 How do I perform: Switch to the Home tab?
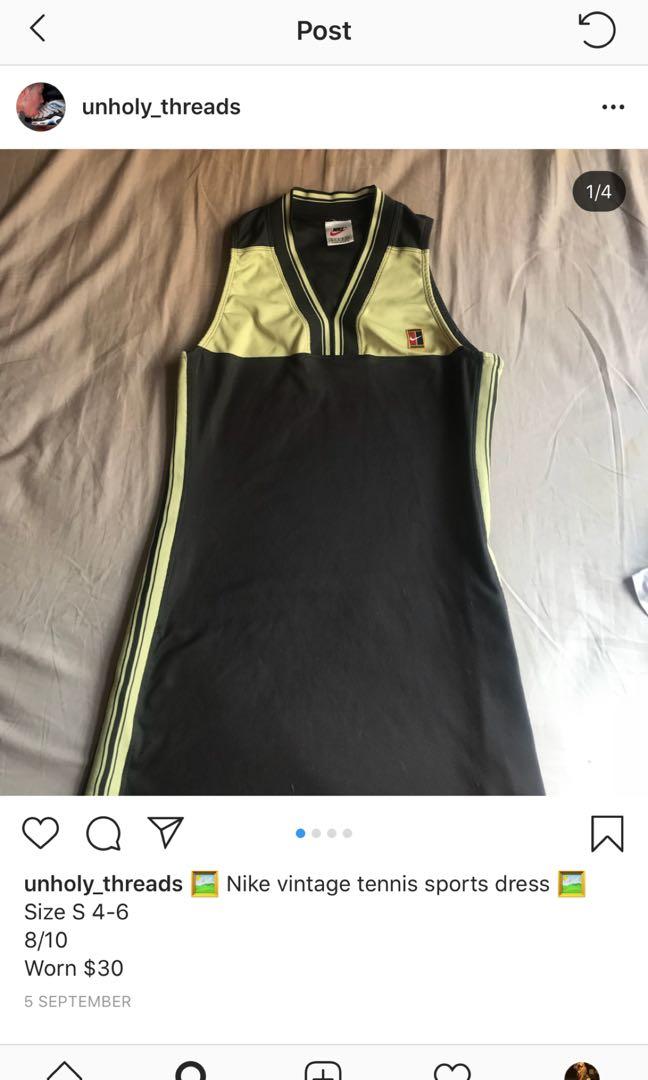coord(64,1070)
